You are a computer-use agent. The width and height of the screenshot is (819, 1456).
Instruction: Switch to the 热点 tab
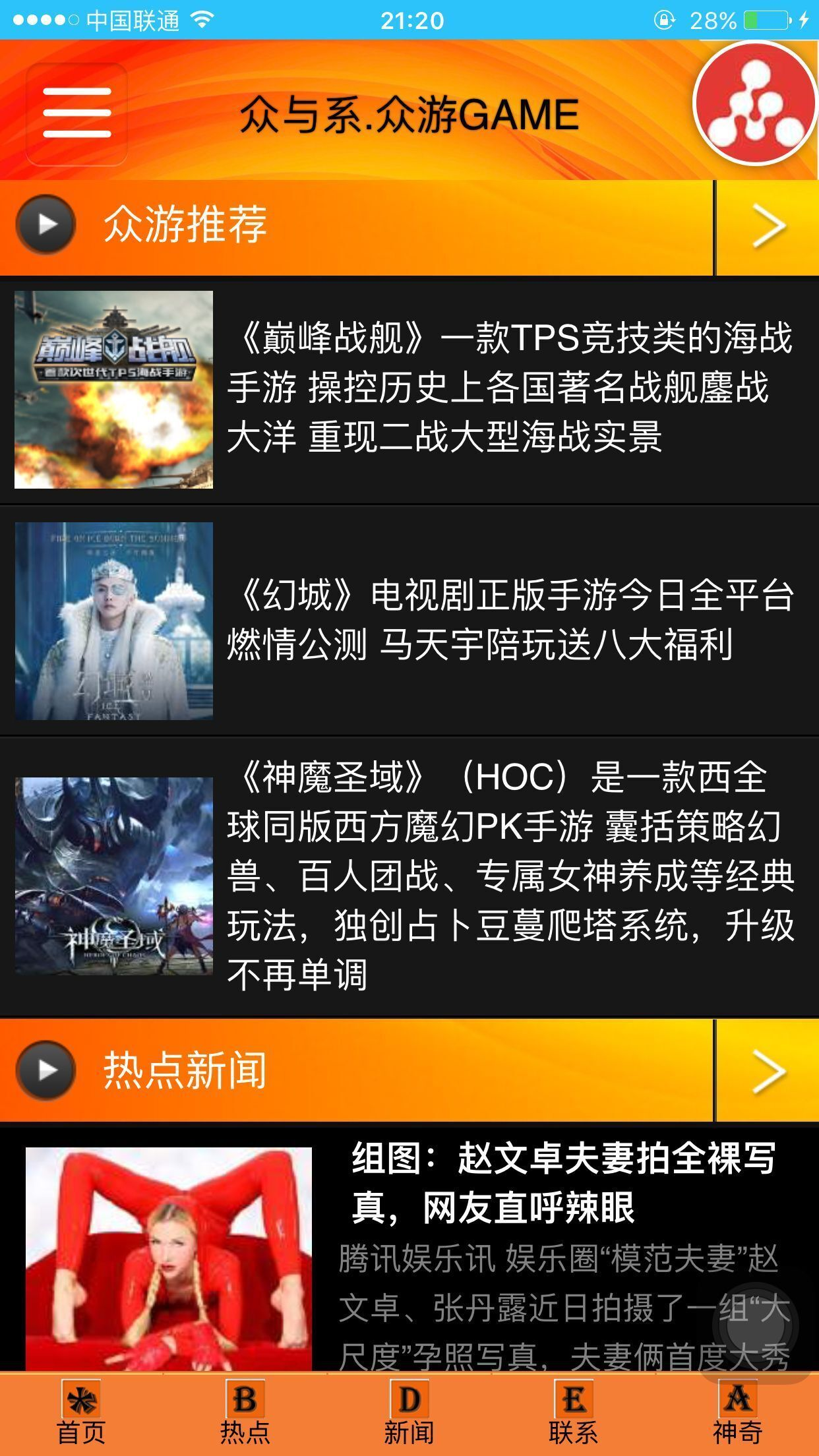(245, 1414)
